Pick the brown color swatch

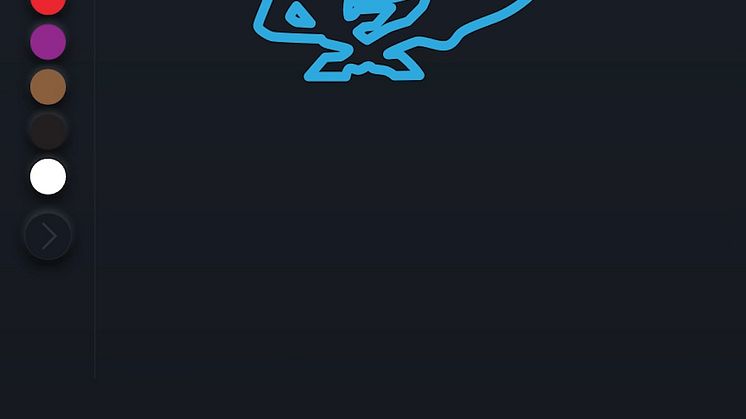tap(48, 87)
